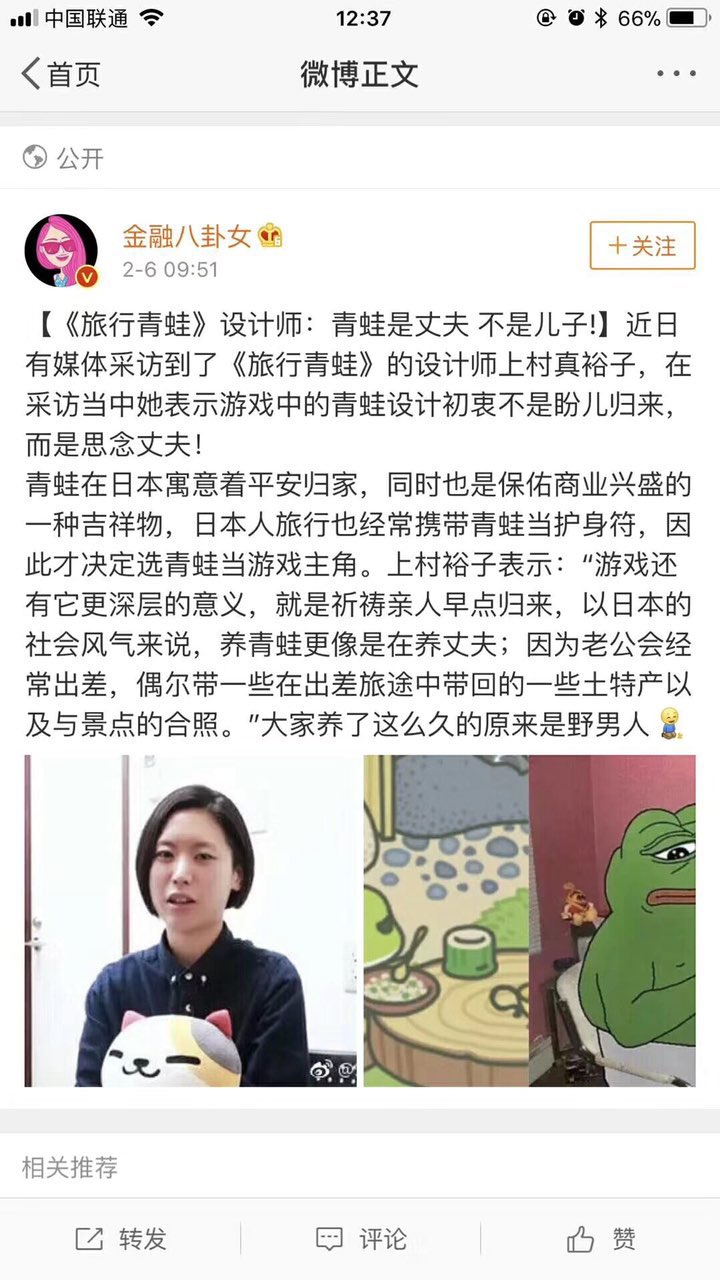Image resolution: width=720 pixels, height=1280 pixels.
Task: View the sad frog meme image
Action: (x=612, y=921)
